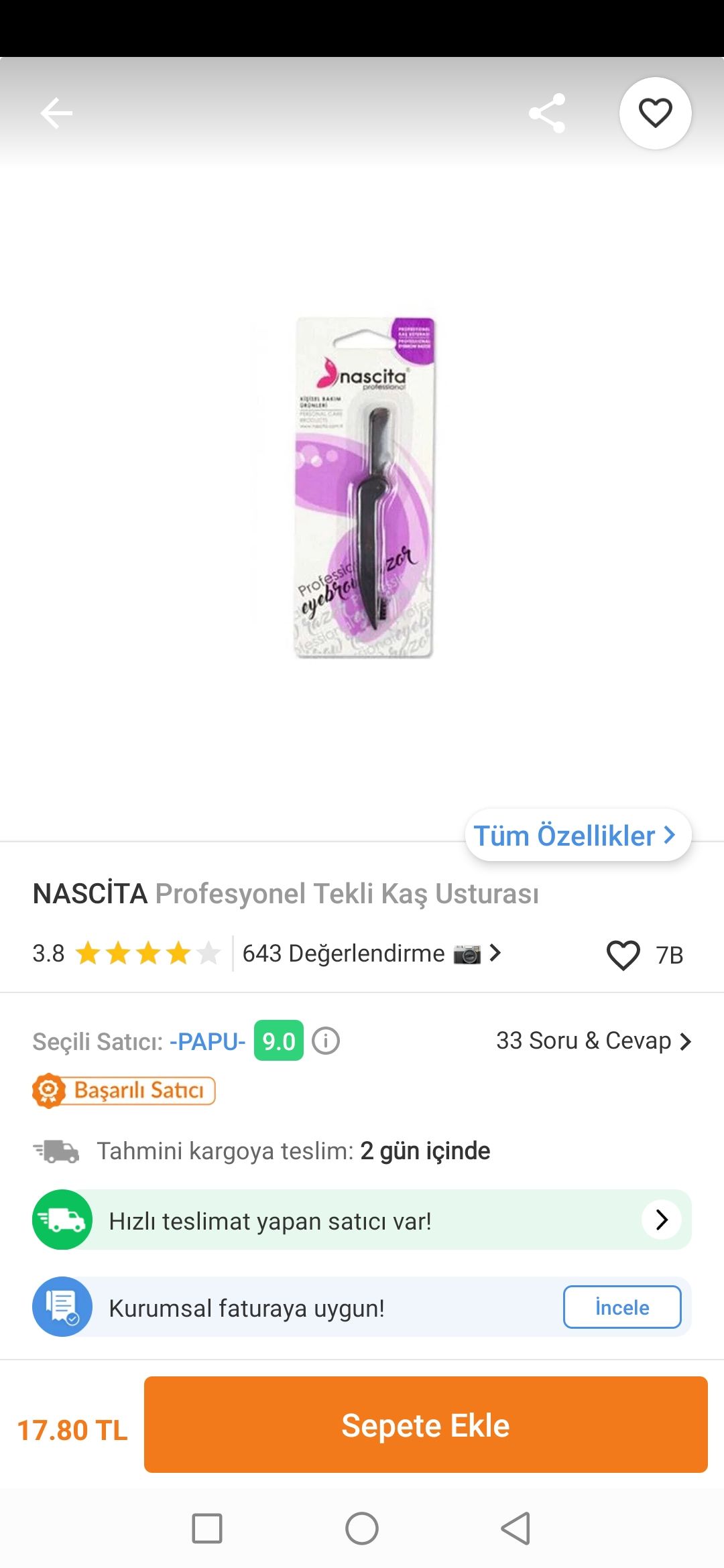The image size is (724, 1568).
Task: Go back using the top arrow
Action: click(x=56, y=113)
